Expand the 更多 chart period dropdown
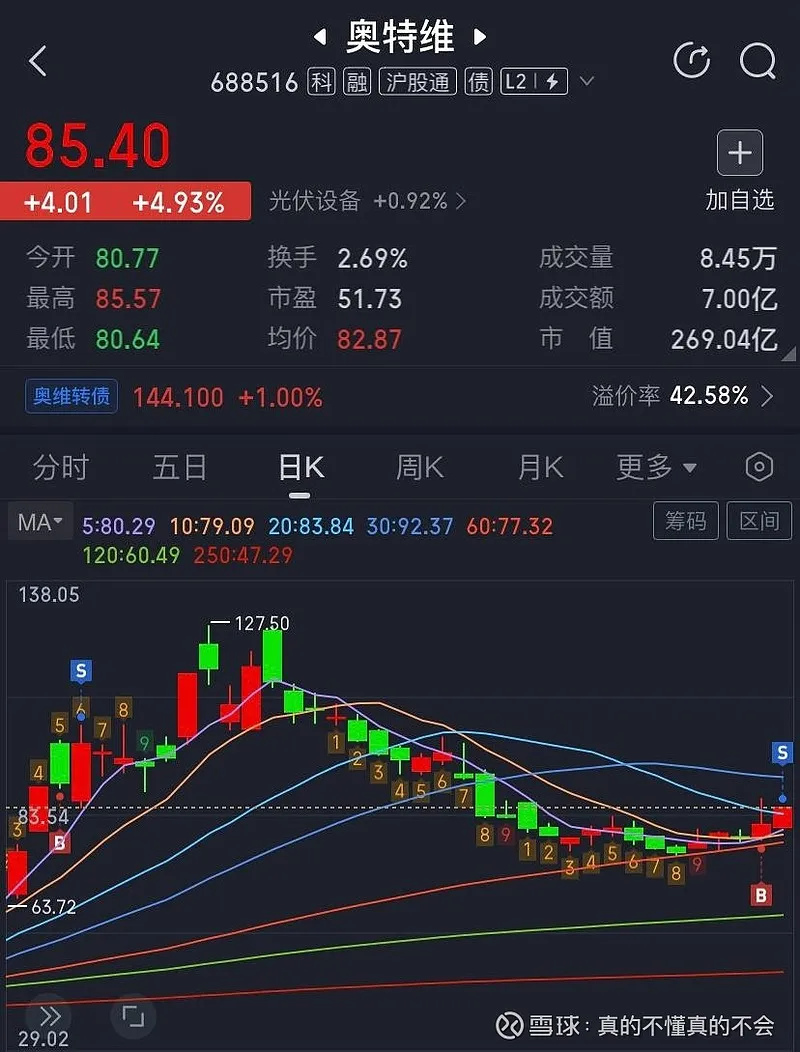Viewport: 800px width, 1052px height. [657, 467]
